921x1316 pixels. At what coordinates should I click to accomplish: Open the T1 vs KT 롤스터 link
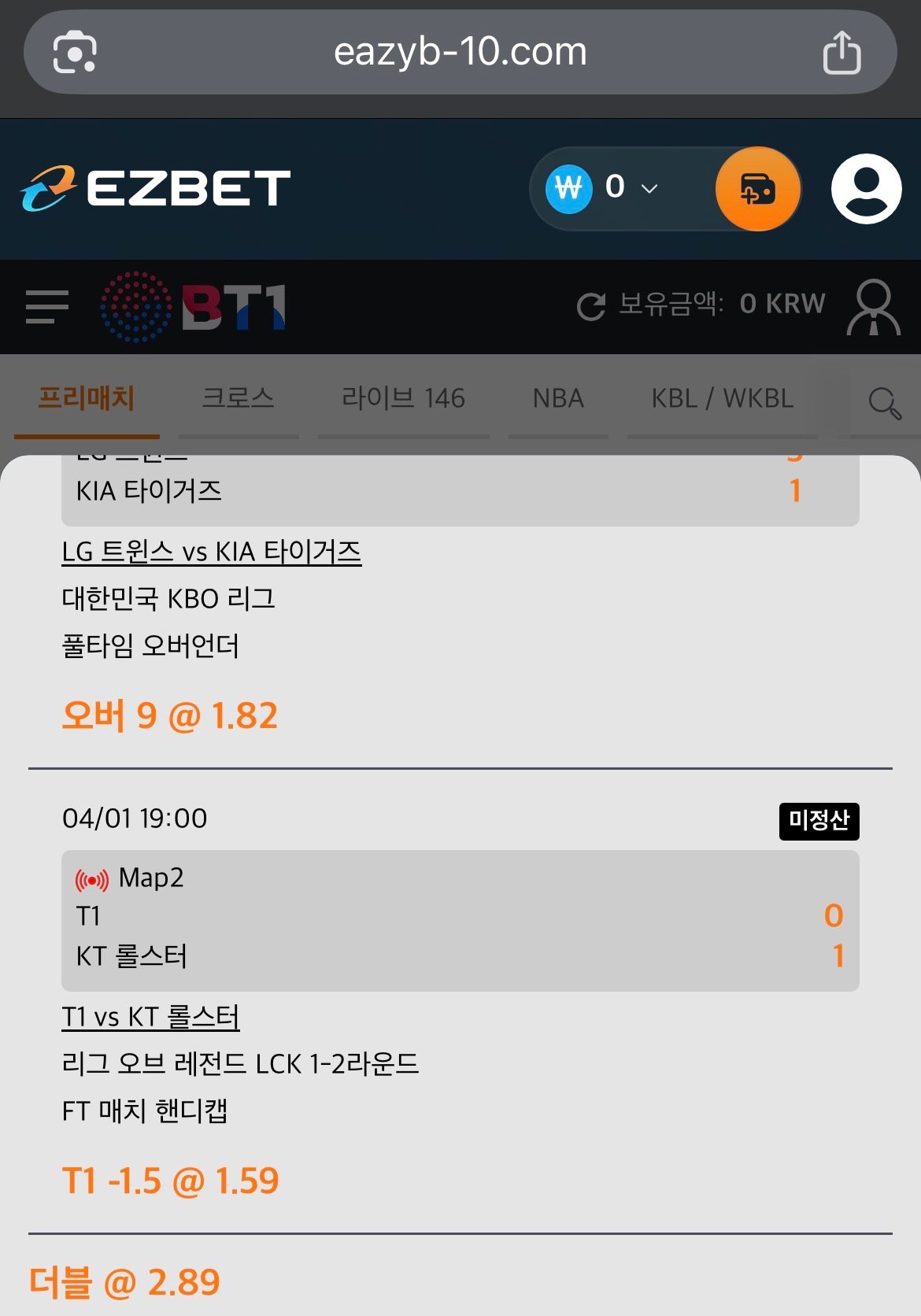pyautogui.click(x=150, y=1016)
